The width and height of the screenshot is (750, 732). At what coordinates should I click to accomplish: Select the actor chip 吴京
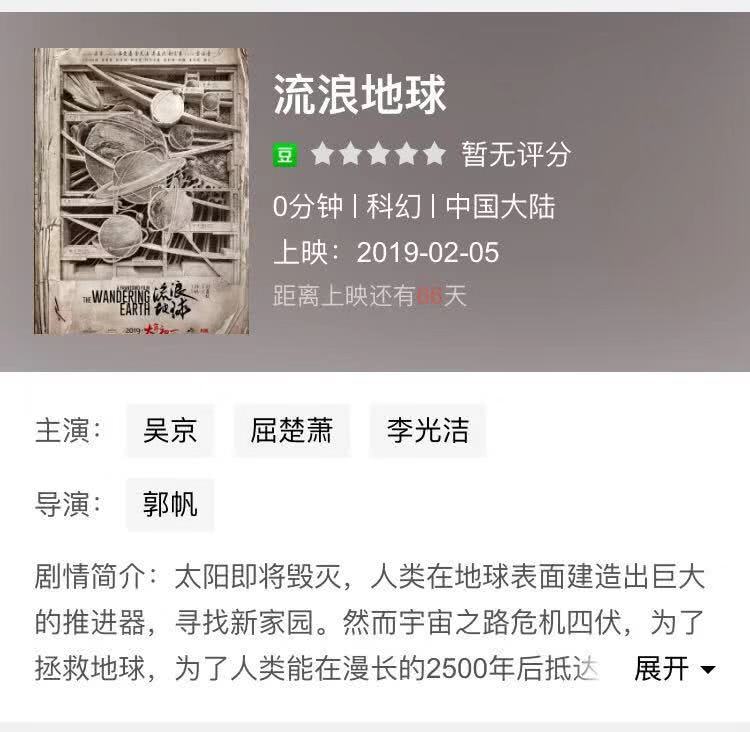coord(170,431)
